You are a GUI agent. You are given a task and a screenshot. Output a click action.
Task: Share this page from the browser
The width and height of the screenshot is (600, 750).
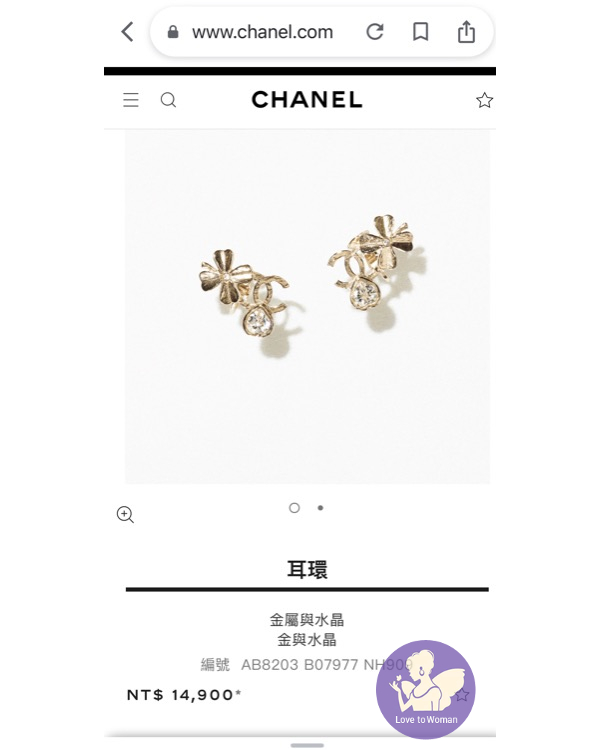tap(466, 32)
